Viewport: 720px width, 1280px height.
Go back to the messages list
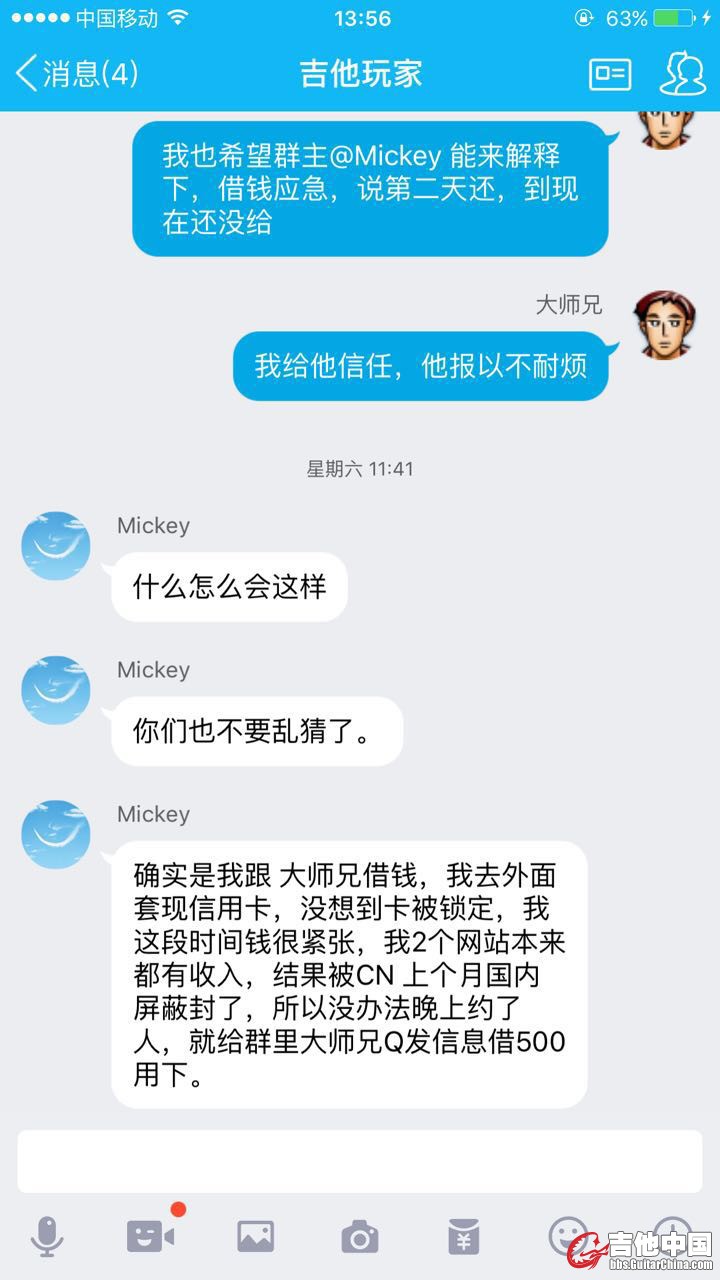(x=75, y=73)
